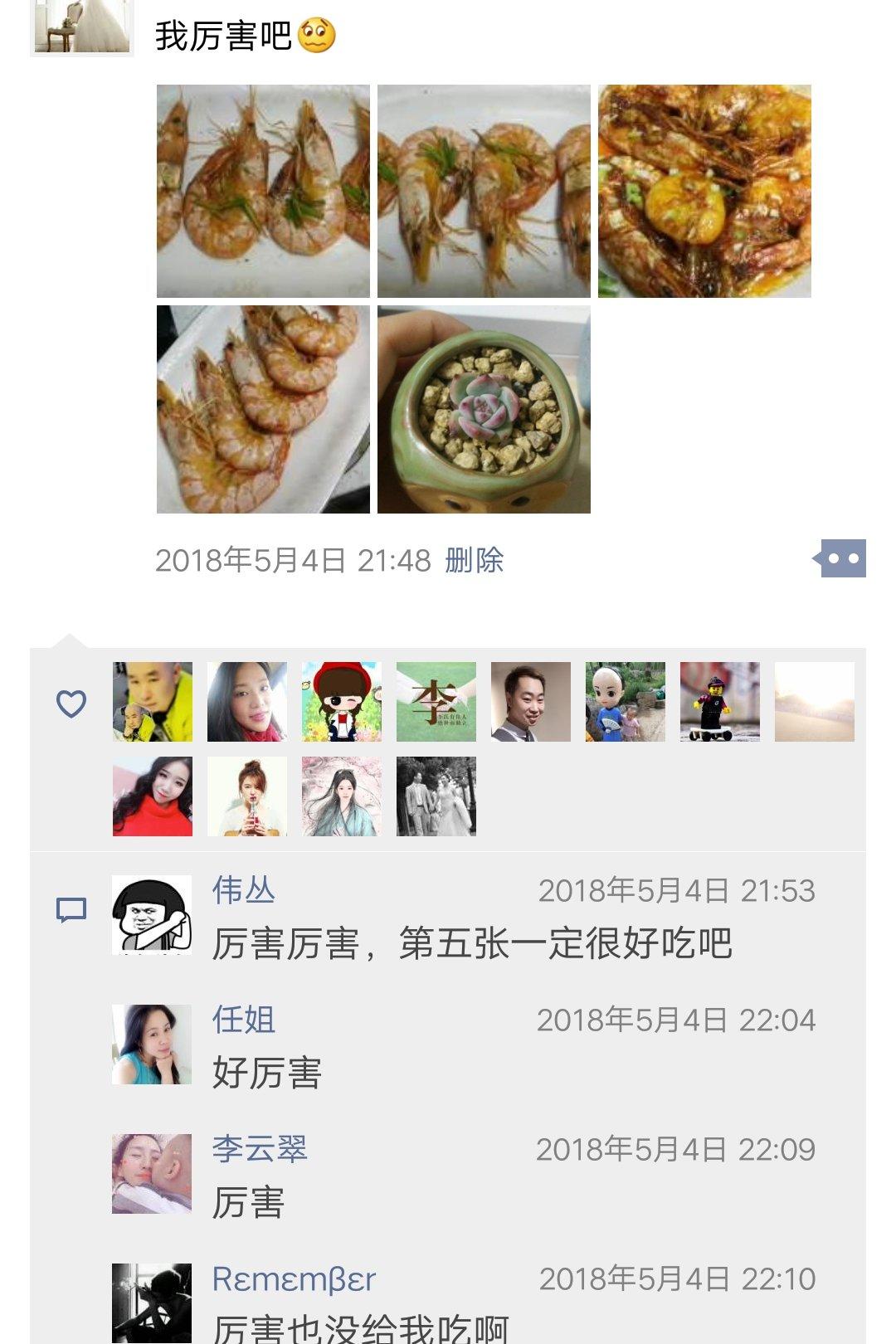Click 李云翠's couple avatar
The height and width of the screenshot is (1344, 896).
tap(149, 1172)
